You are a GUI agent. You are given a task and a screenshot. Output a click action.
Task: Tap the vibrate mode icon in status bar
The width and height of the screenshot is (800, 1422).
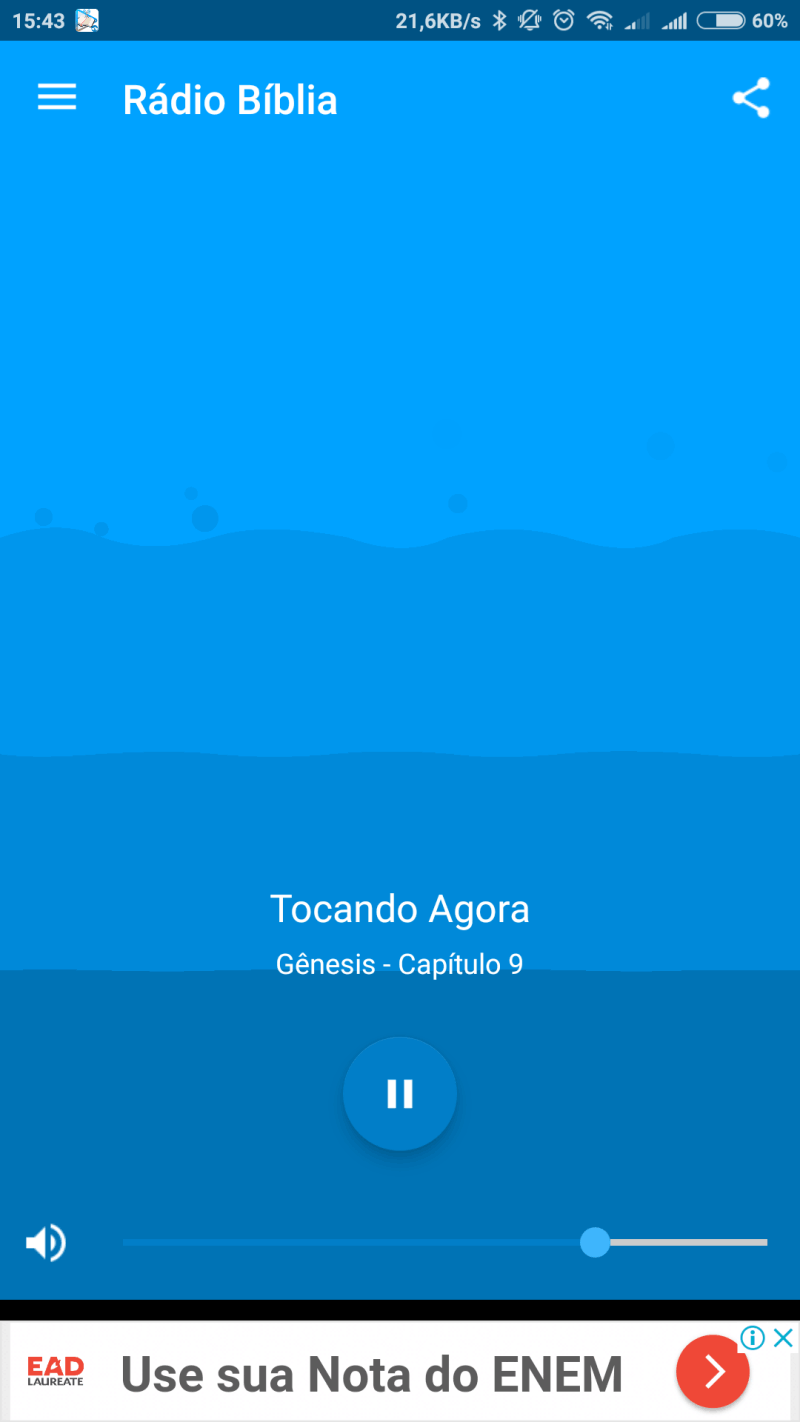[x=530, y=19]
